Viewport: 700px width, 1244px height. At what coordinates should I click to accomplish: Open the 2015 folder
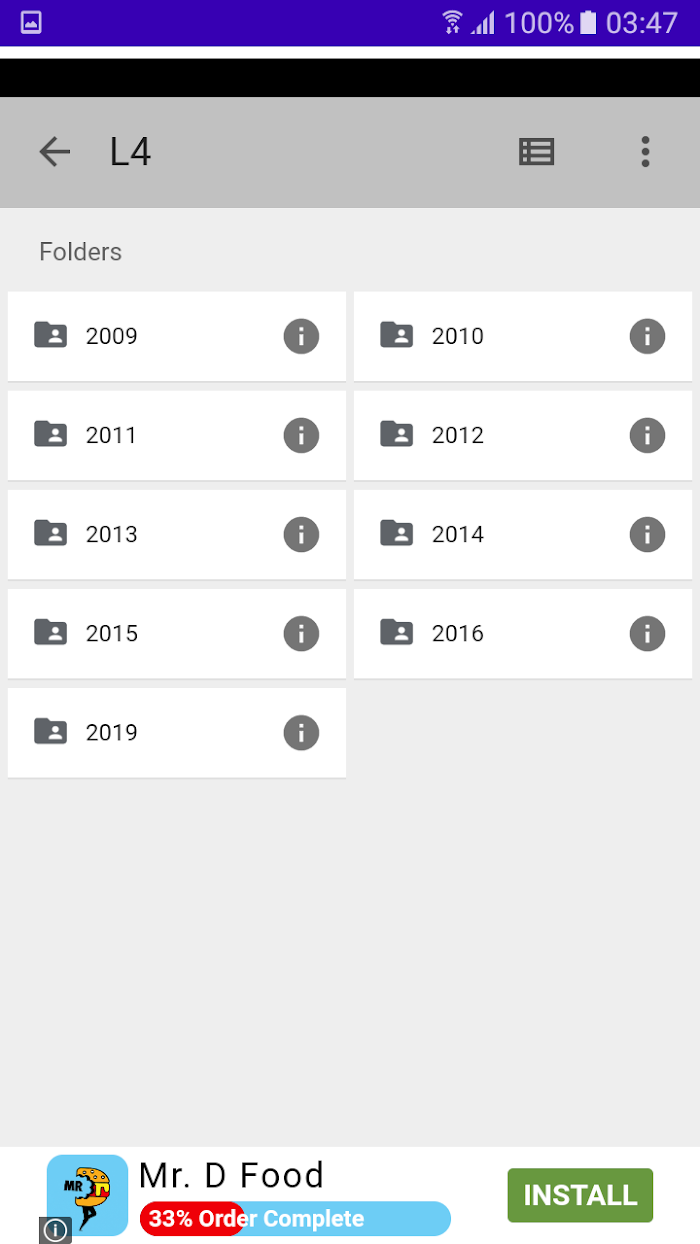tap(177, 633)
